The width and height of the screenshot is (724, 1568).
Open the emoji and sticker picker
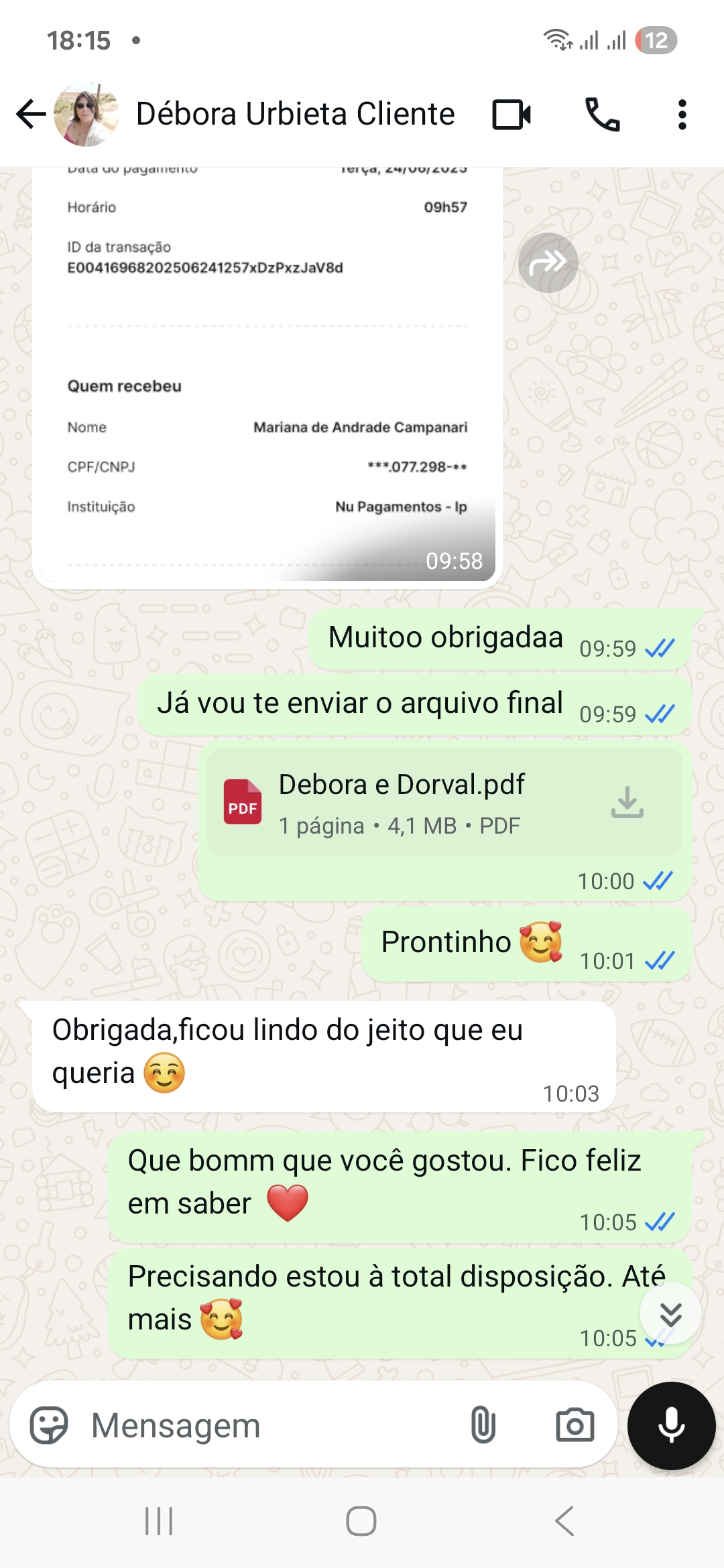click(x=49, y=1425)
